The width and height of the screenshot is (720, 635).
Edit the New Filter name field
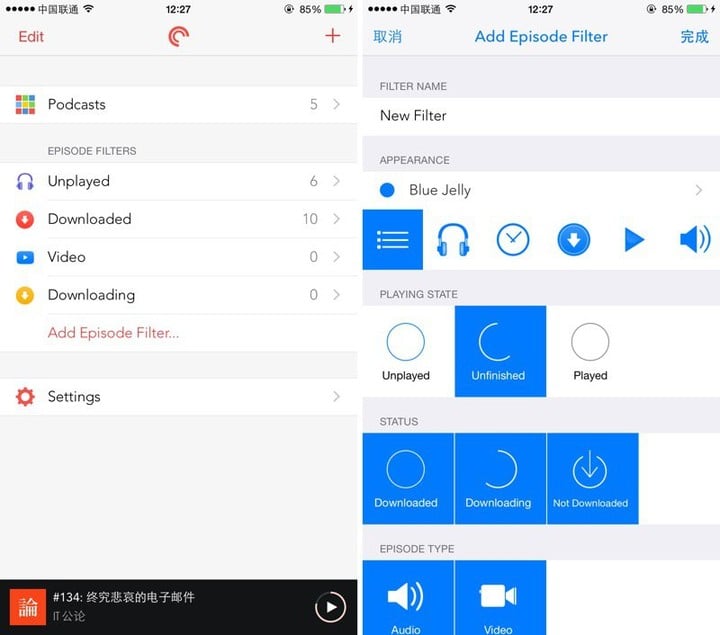coord(540,116)
